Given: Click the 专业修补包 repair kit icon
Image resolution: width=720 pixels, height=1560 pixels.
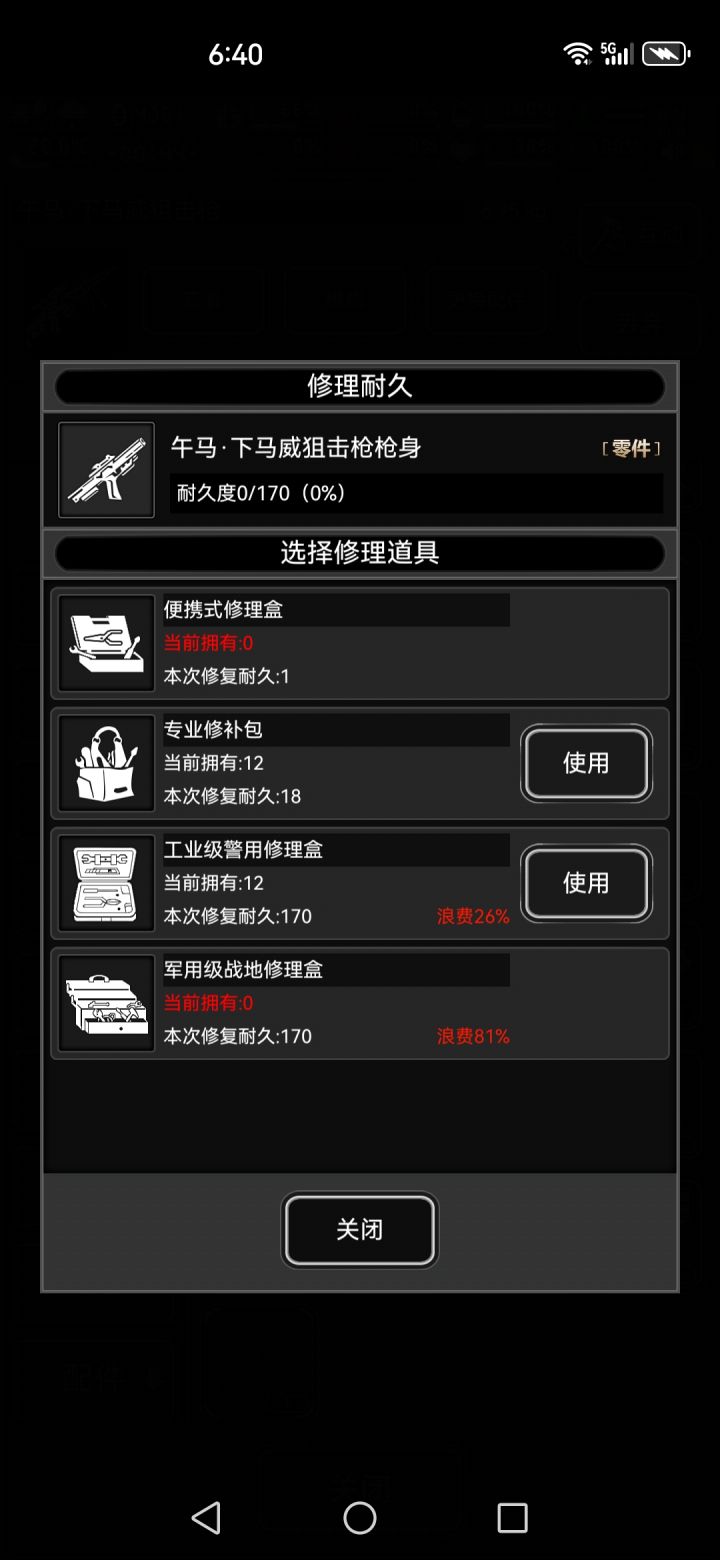Looking at the screenshot, I should click(x=105, y=762).
